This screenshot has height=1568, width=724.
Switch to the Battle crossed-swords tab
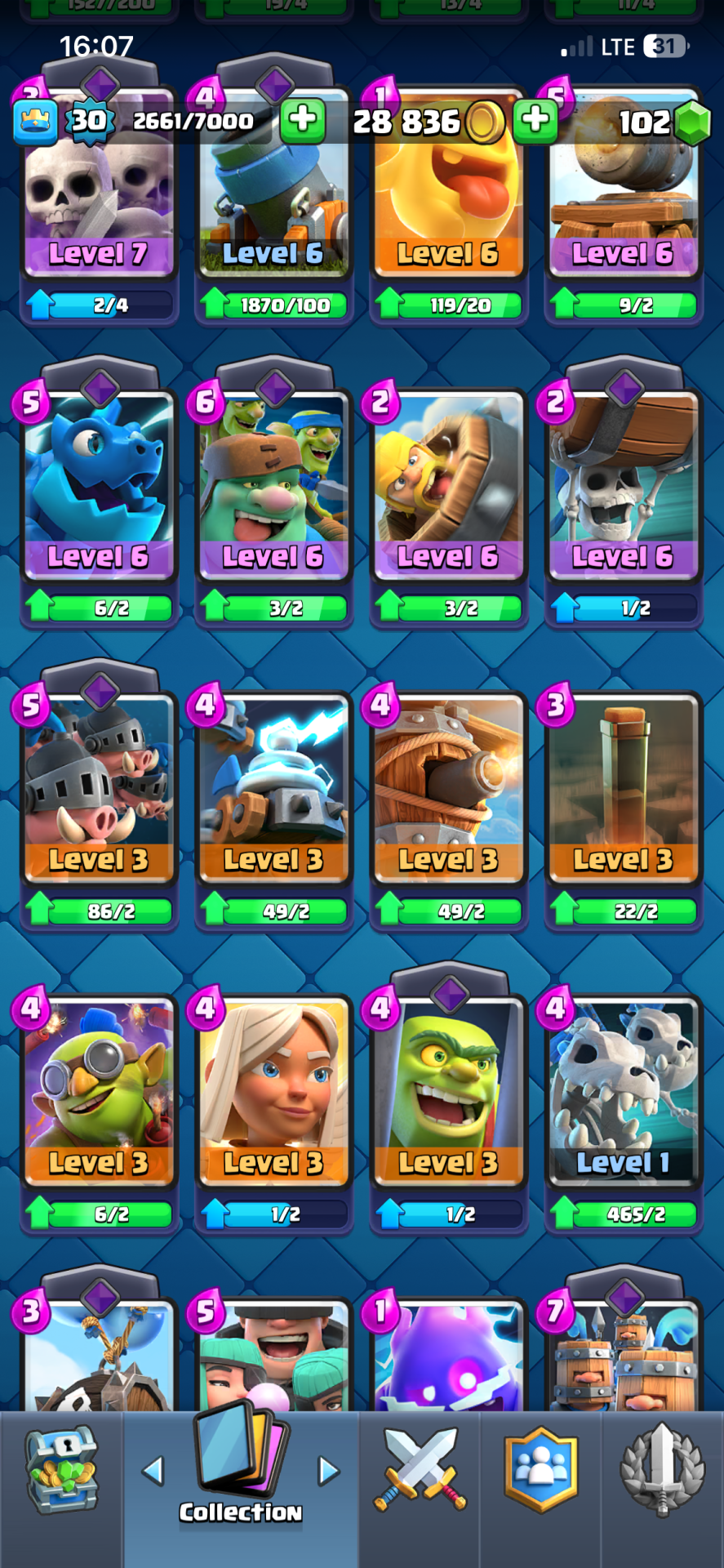[x=420, y=1470]
